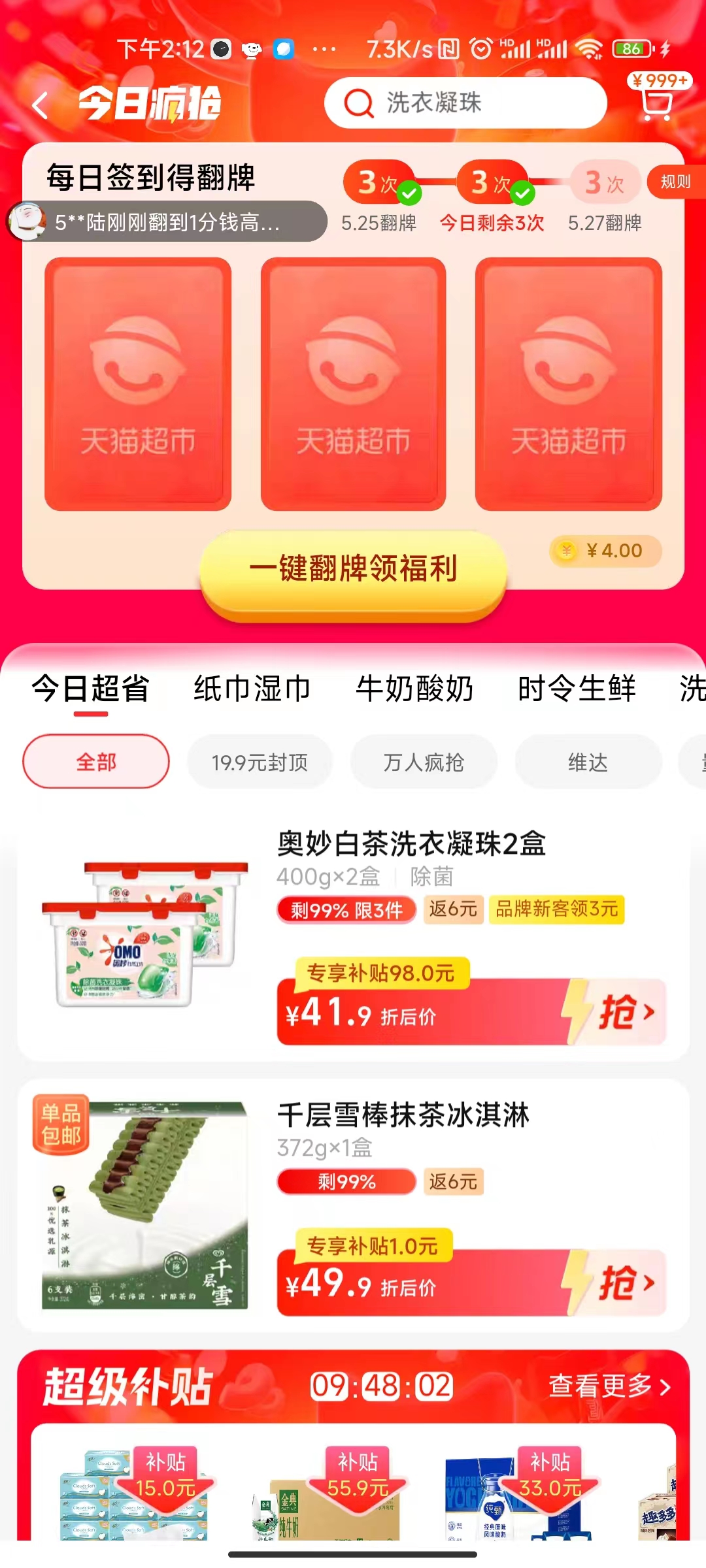Filter by 万人疯抢

pyautogui.click(x=424, y=762)
